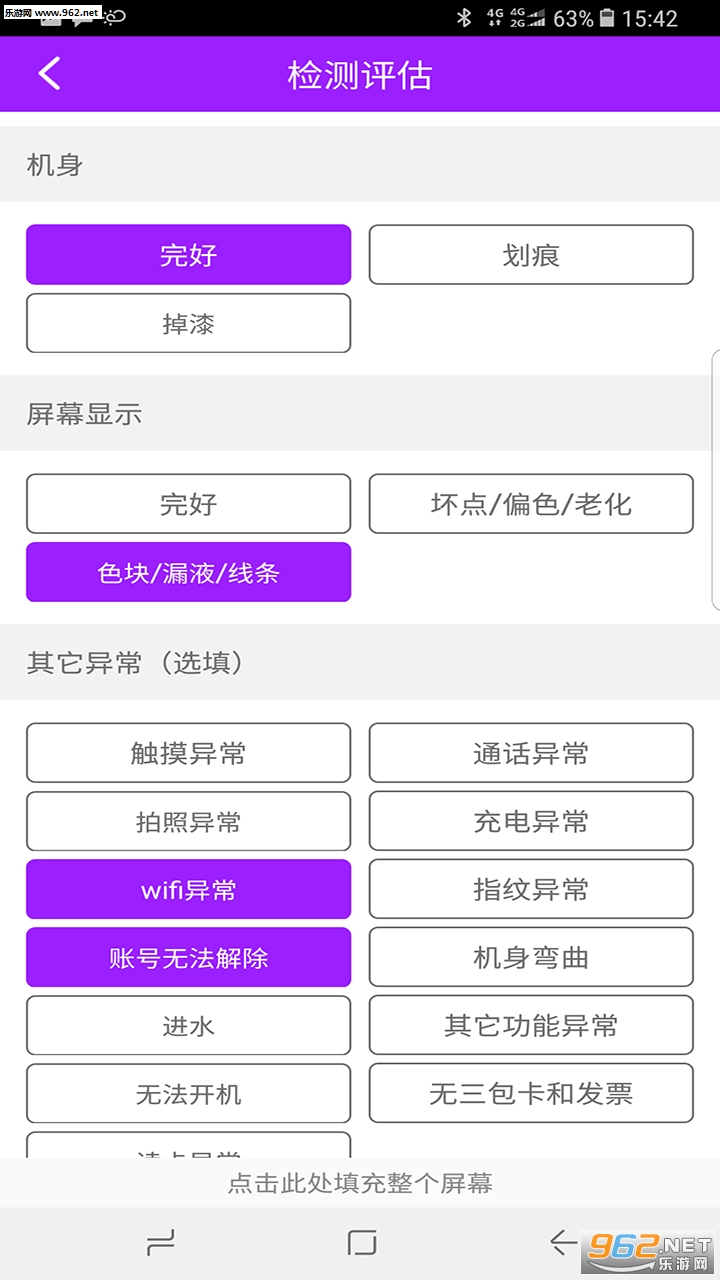Viewport: 720px width, 1280px height.
Task: Tap 拍照异常 option
Action: tap(188, 821)
